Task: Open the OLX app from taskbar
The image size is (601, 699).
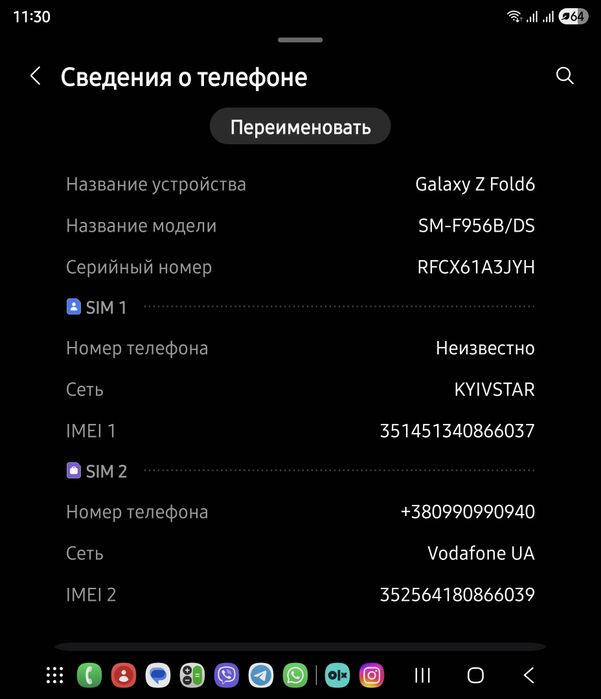Action: coord(338,676)
